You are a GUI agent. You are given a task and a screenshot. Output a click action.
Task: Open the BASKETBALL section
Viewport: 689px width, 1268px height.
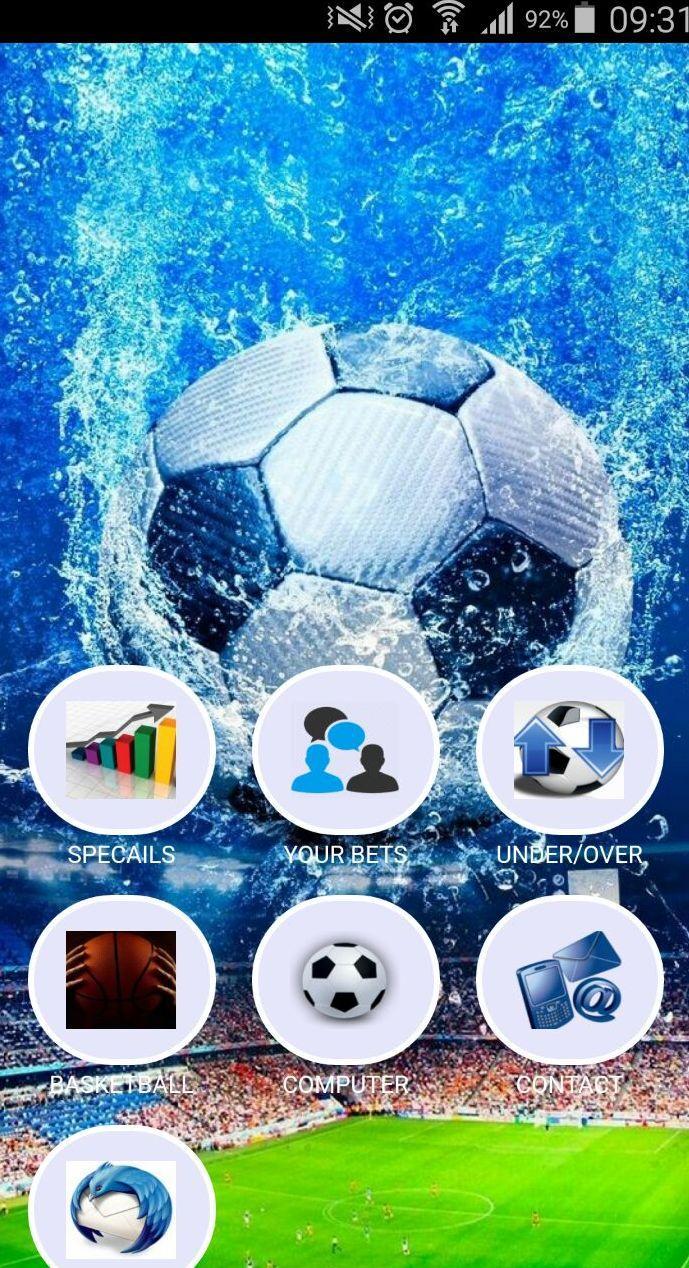coord(121,980)
